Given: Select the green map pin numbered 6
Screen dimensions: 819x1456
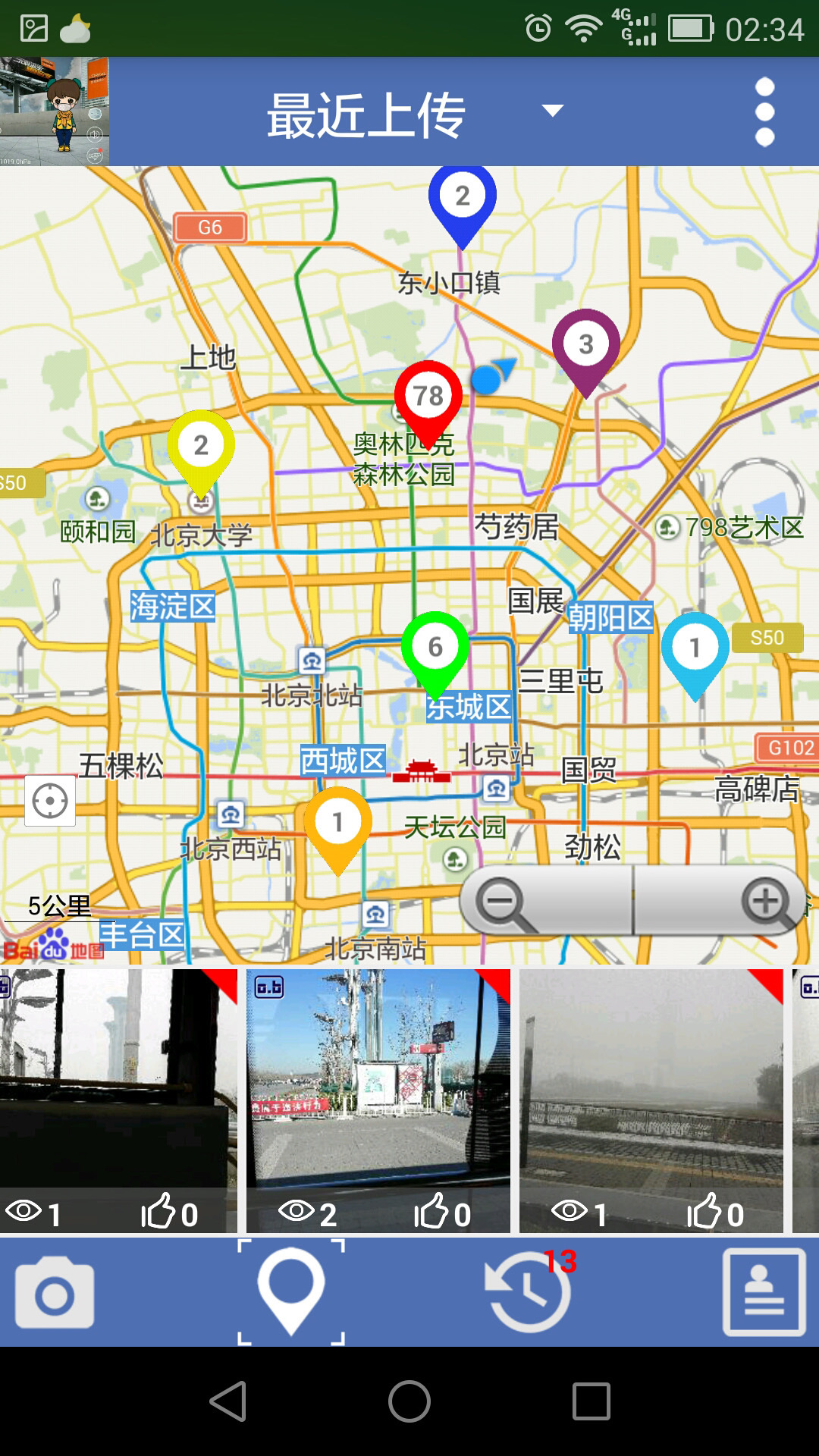Looking at the screenshot, I should coord(435,647).
